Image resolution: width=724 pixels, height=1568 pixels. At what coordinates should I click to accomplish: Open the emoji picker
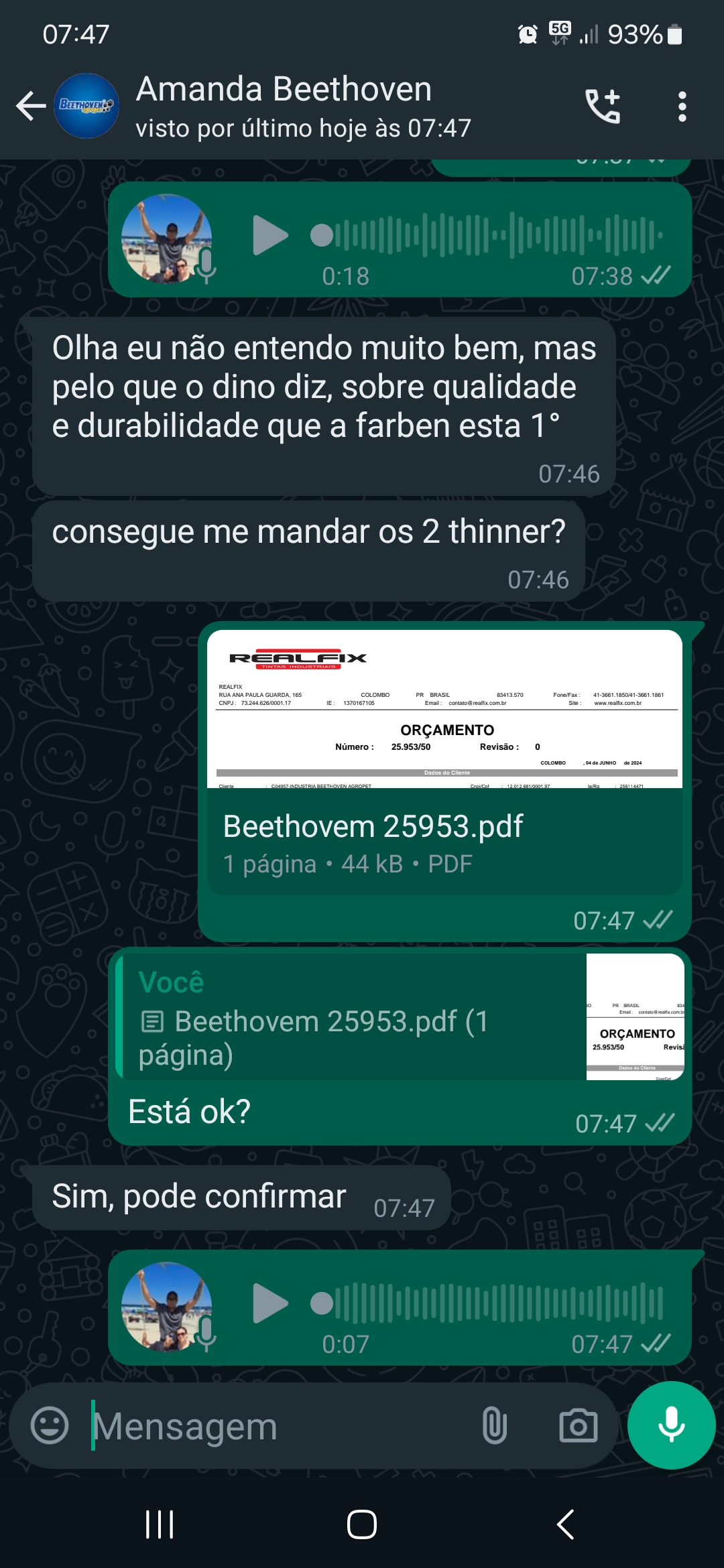click(50, 1425)
